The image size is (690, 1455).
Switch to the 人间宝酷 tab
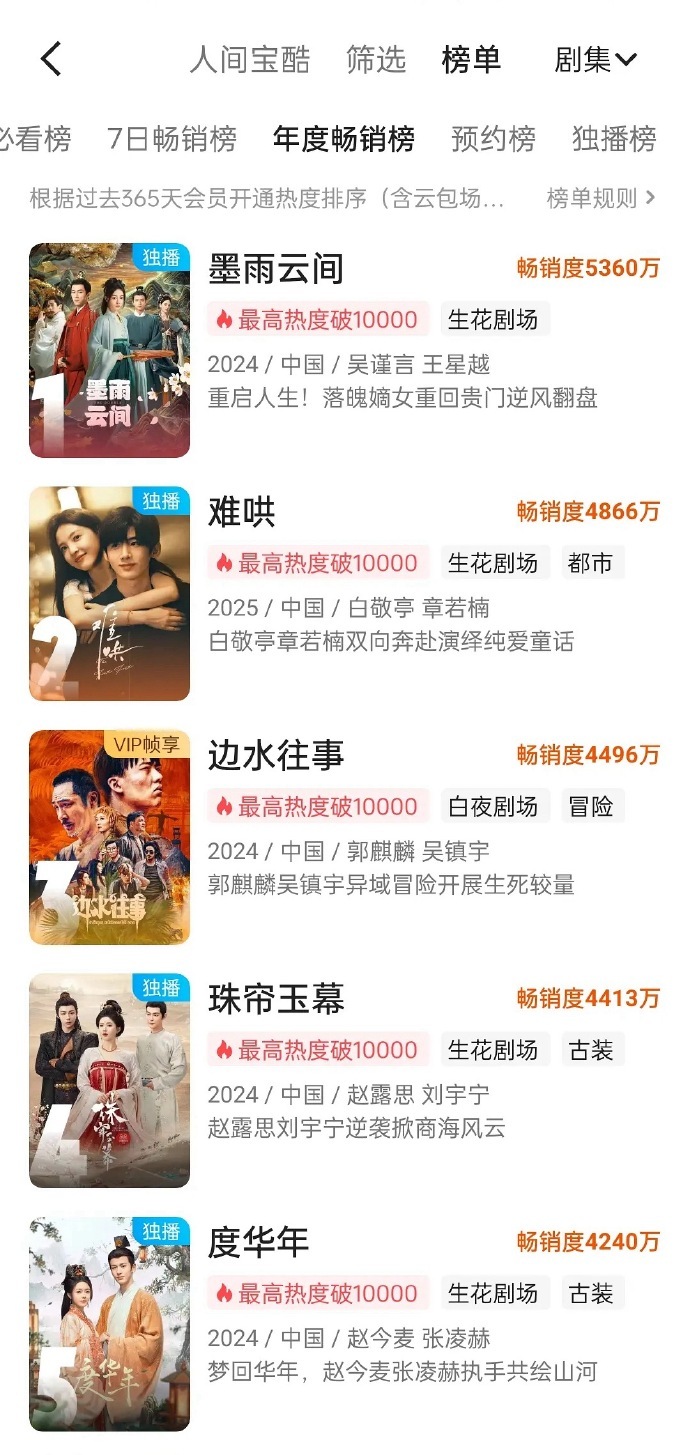[x=250, y=60]
